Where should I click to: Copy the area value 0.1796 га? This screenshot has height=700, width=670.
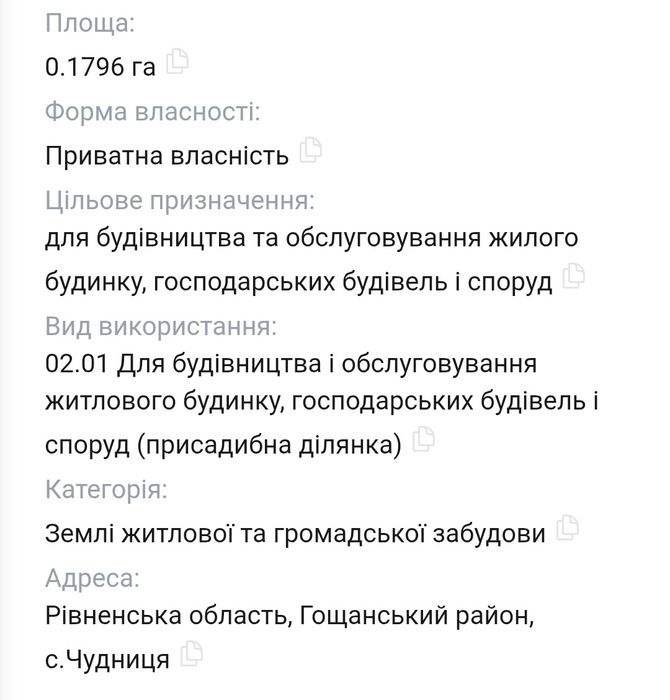click(177, 60)
